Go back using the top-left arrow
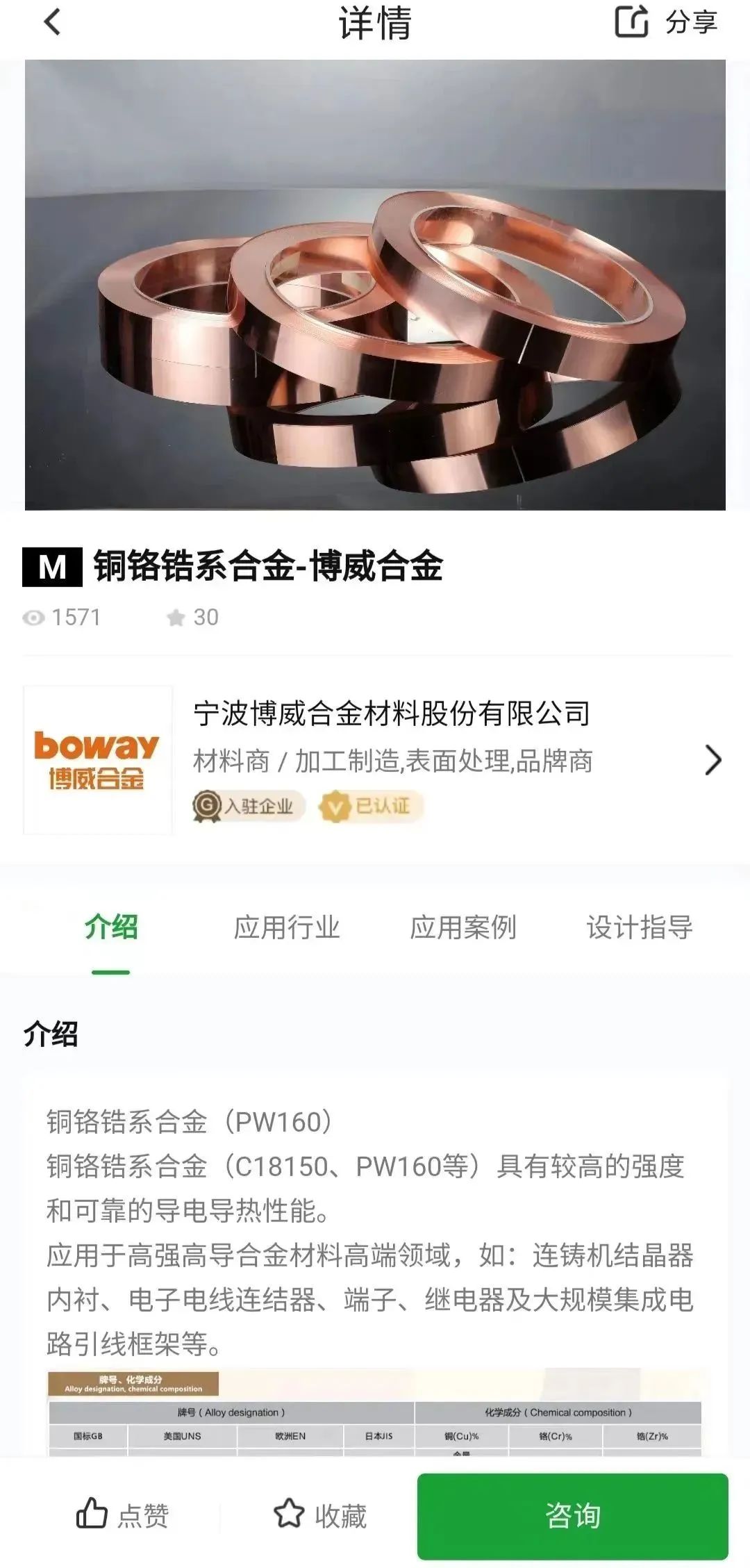The image size is (750, 1568). pos(52,22)
